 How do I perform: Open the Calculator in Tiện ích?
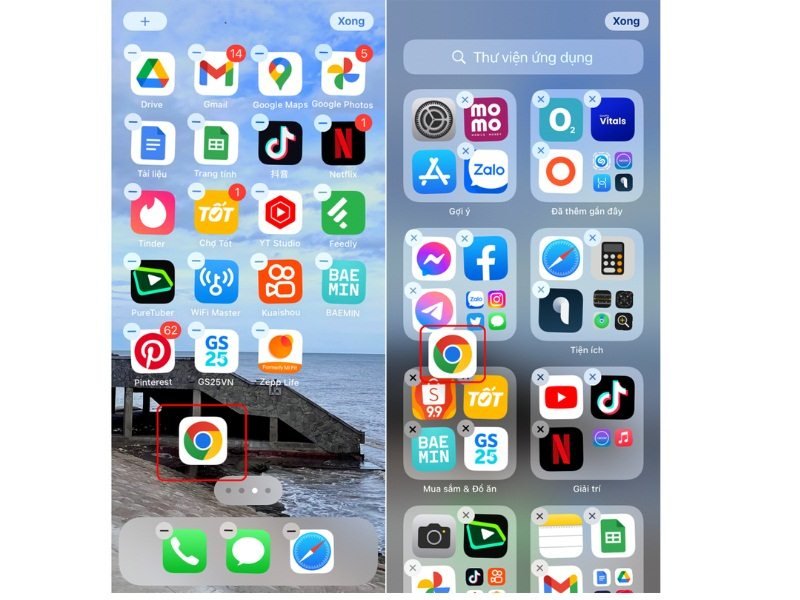[x=611, y=258]
